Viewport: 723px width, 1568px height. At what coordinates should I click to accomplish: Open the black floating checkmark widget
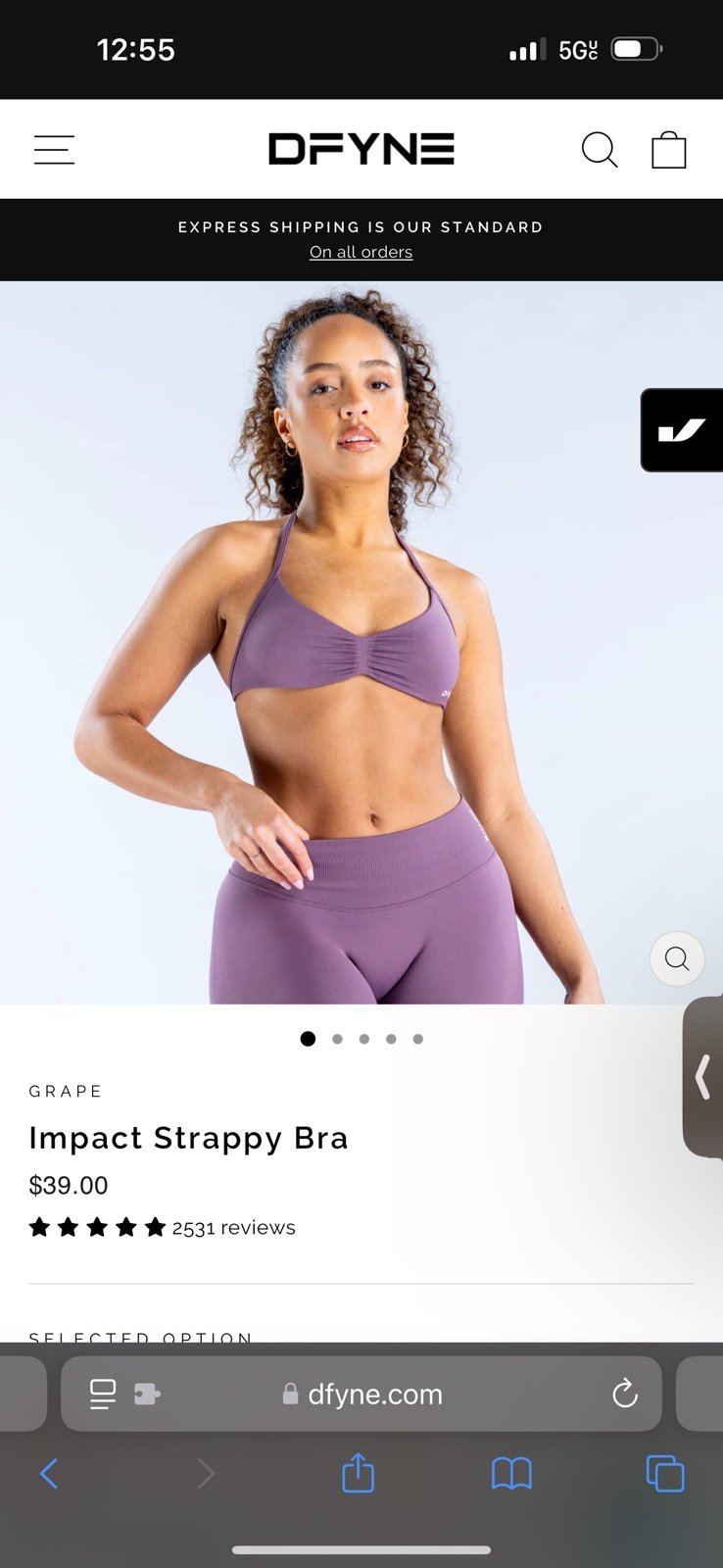coord(683,430)
